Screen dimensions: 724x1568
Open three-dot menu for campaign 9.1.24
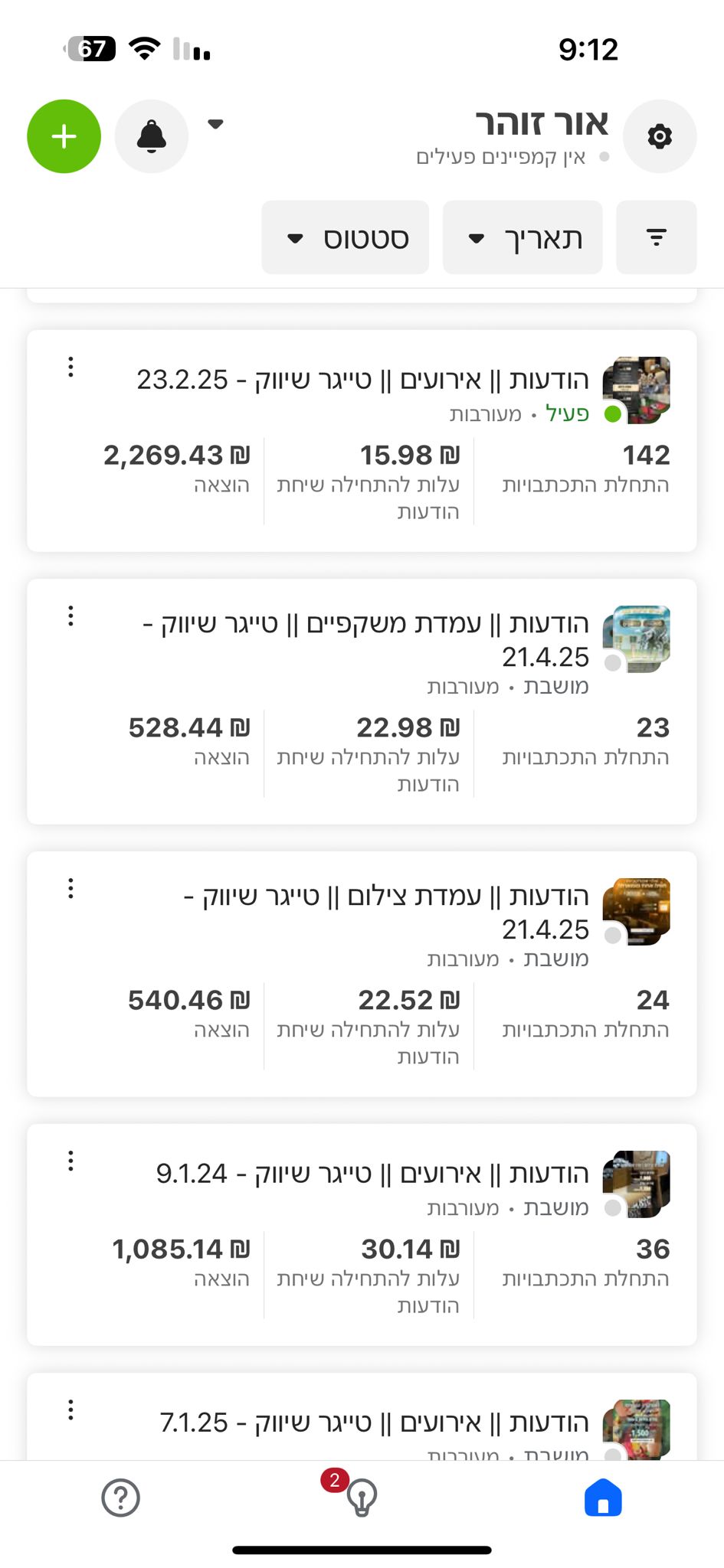click(70, 1161)
